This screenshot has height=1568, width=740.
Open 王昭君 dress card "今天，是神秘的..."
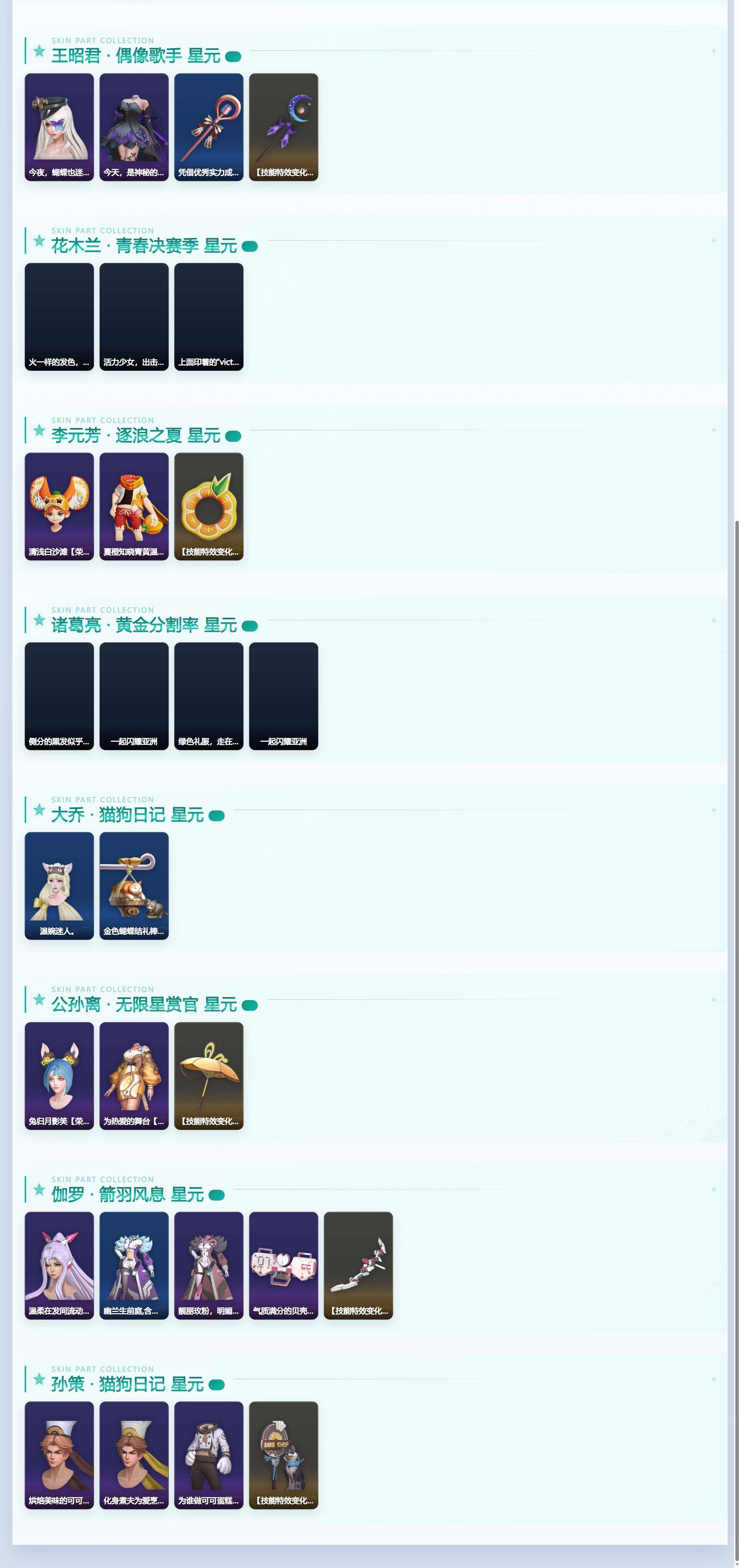pyautogui.click(x=134, y=127)
